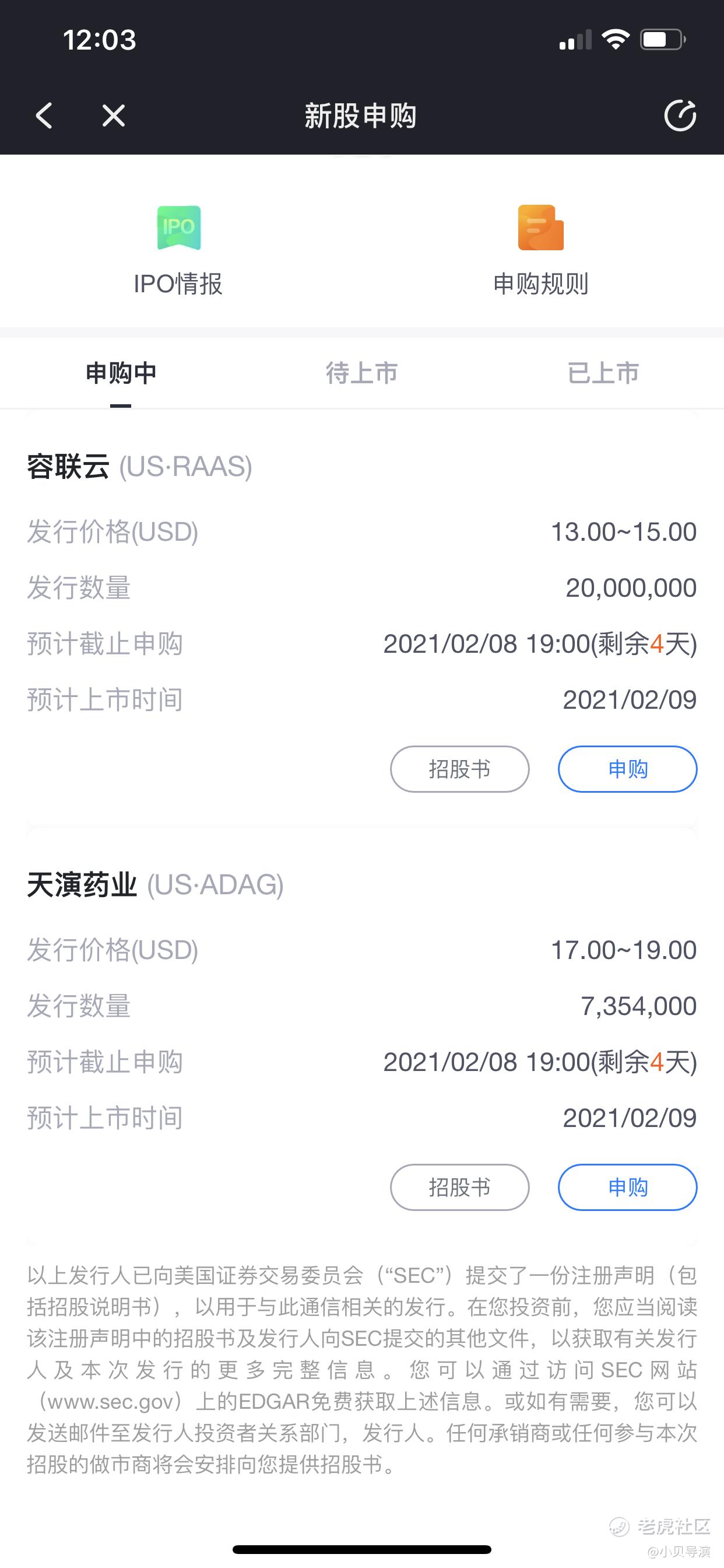Open IPO情报
The width and height of the screenshot is (724, 1568).
(178, 251)
